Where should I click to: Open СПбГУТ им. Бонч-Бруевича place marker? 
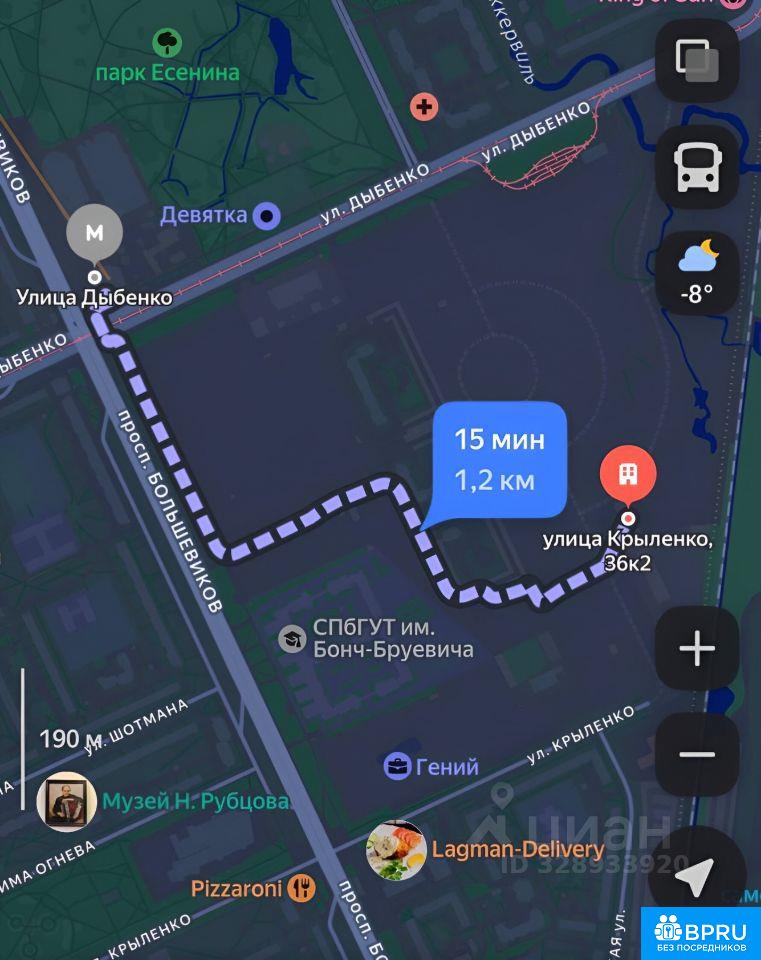click(292, 639)
